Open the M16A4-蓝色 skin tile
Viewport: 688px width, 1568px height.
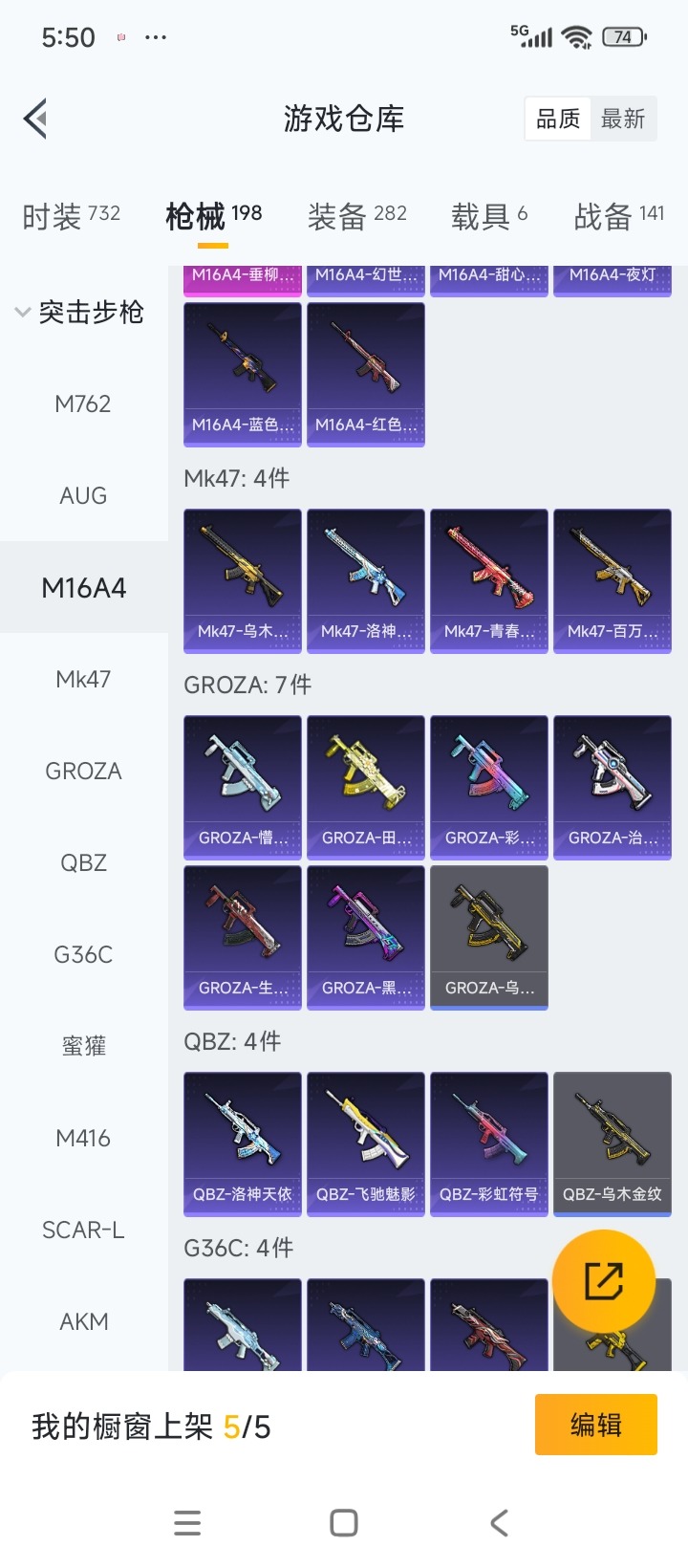[x=243, y=374]
